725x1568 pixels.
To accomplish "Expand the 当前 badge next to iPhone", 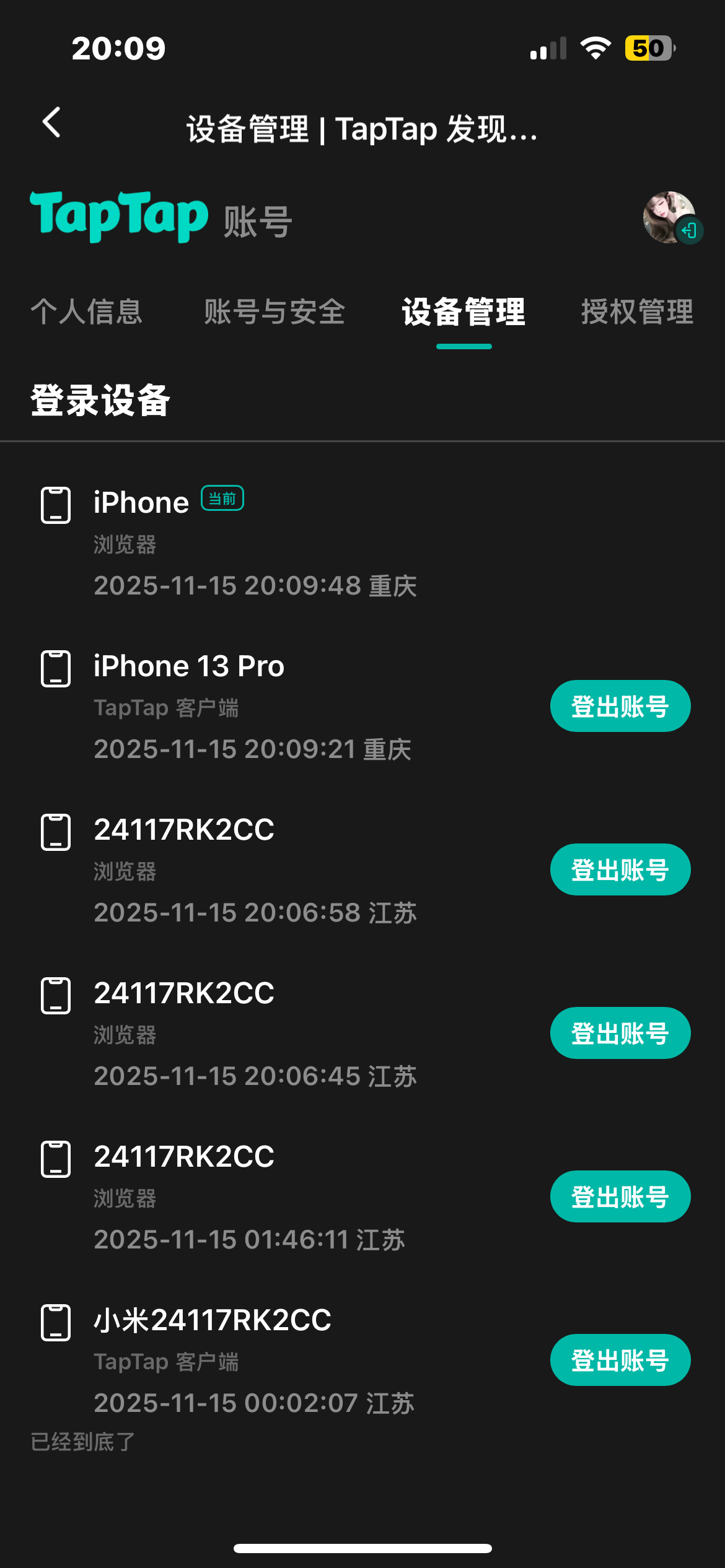I will (221, 497).
